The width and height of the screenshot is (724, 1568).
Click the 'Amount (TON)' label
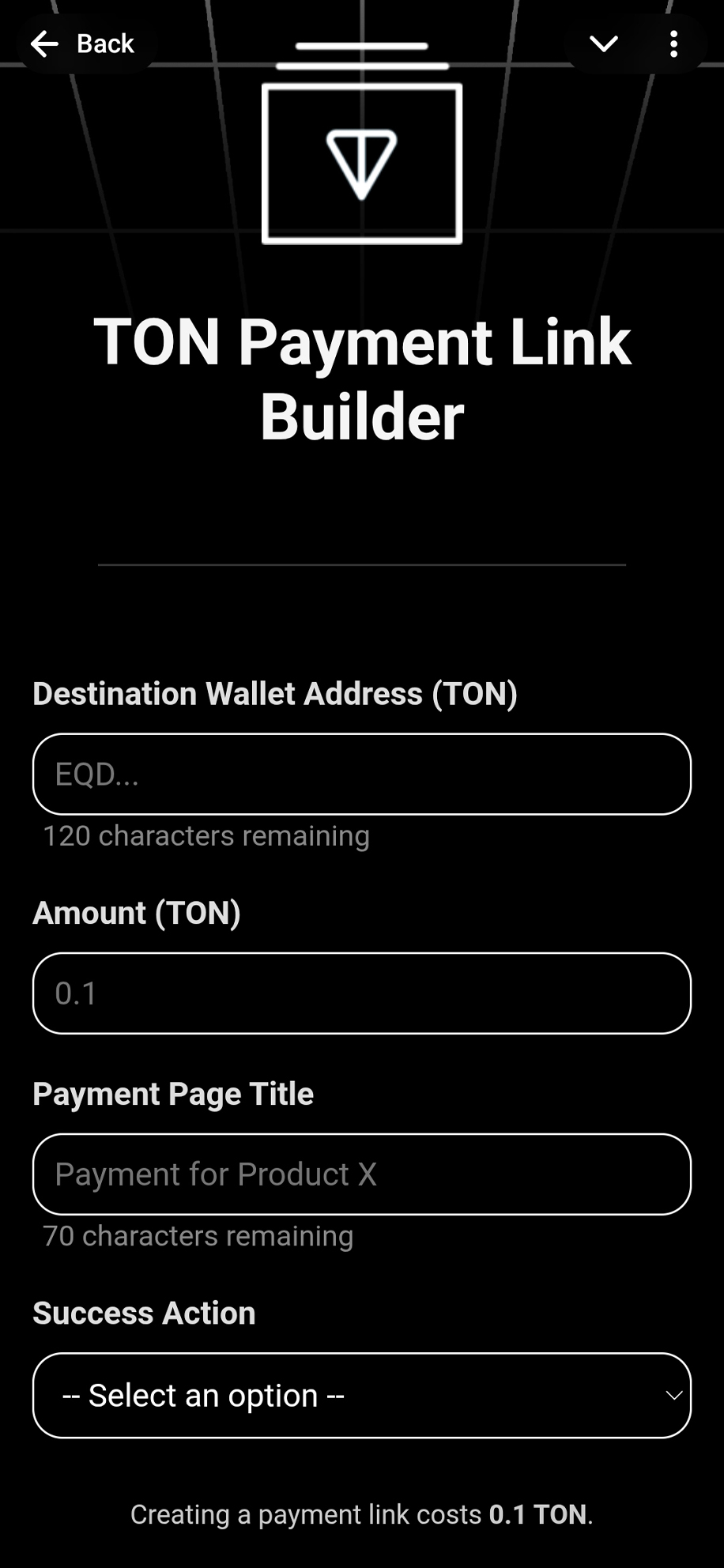pos(136,912)
